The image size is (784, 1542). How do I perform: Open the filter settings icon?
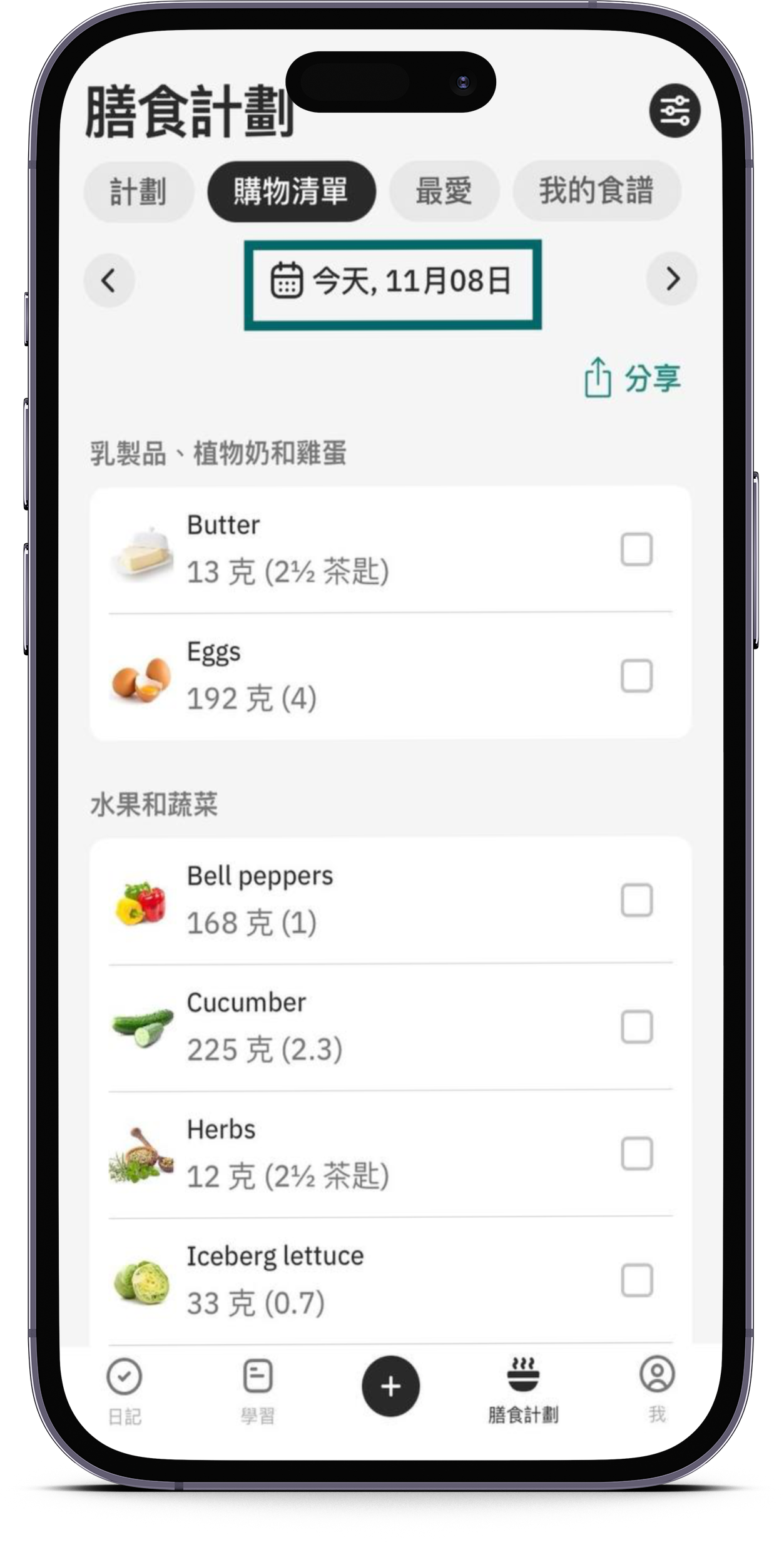[674, 111]
